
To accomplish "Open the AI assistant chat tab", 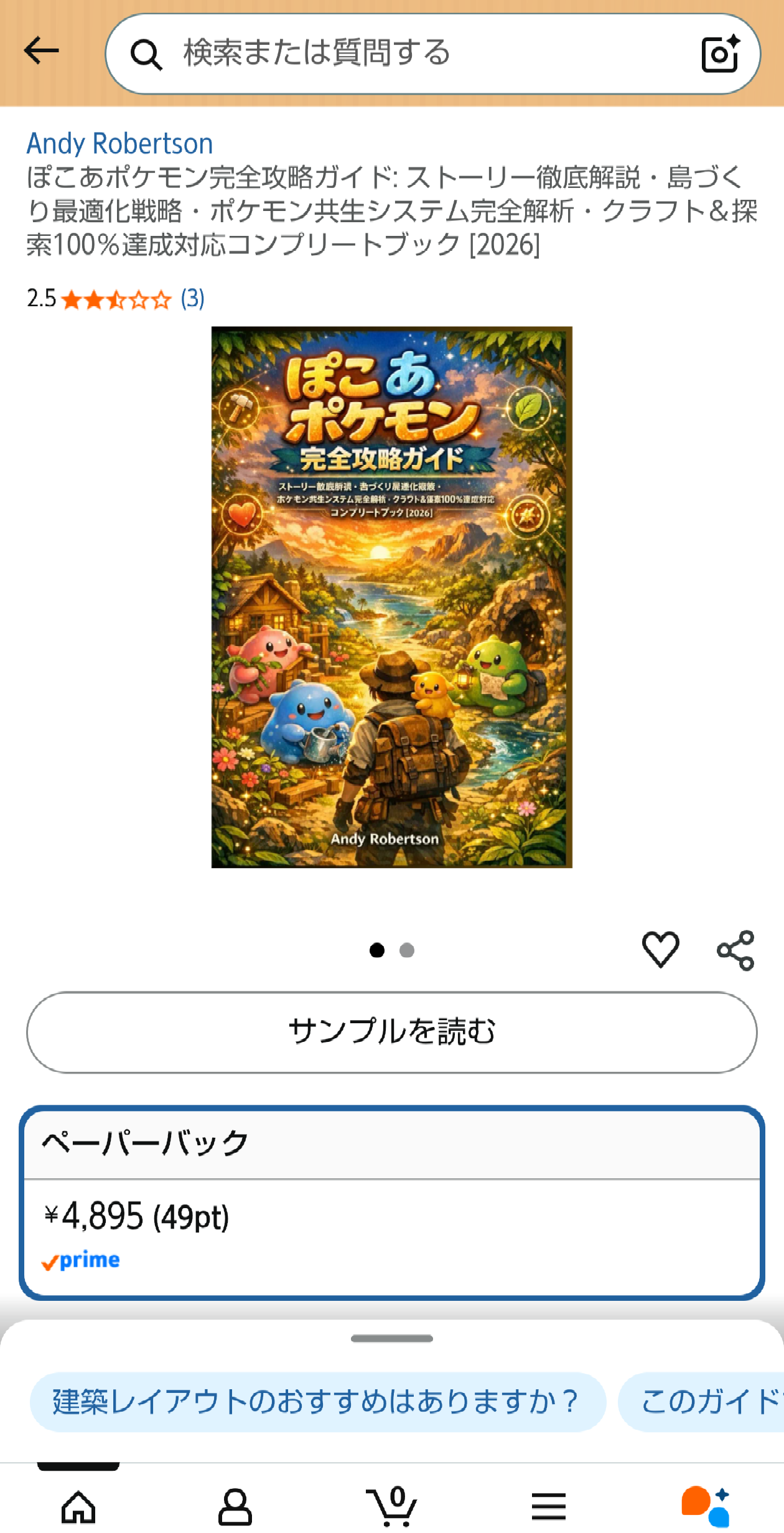I will [x=706, y=1507].
